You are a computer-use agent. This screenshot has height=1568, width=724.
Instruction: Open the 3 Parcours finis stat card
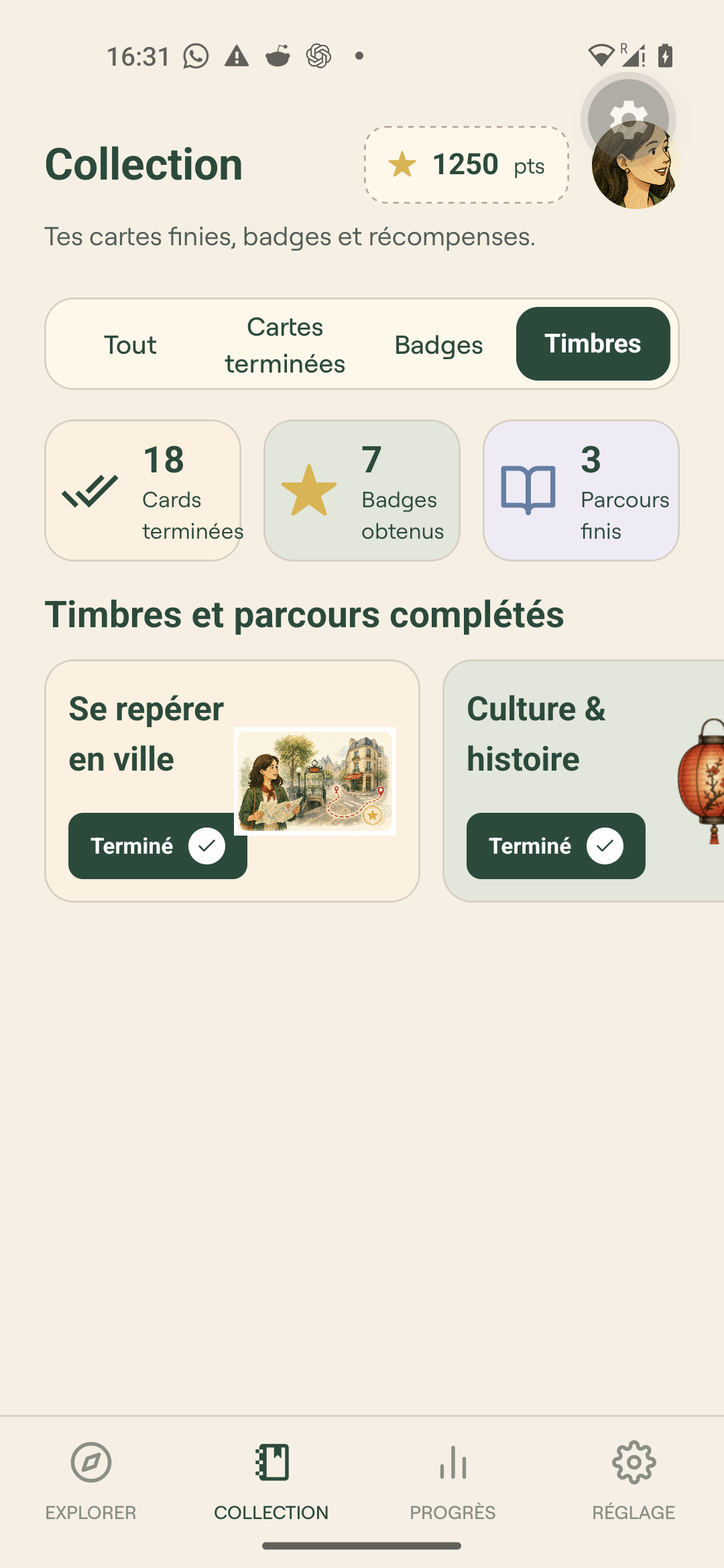click(581, 491)
